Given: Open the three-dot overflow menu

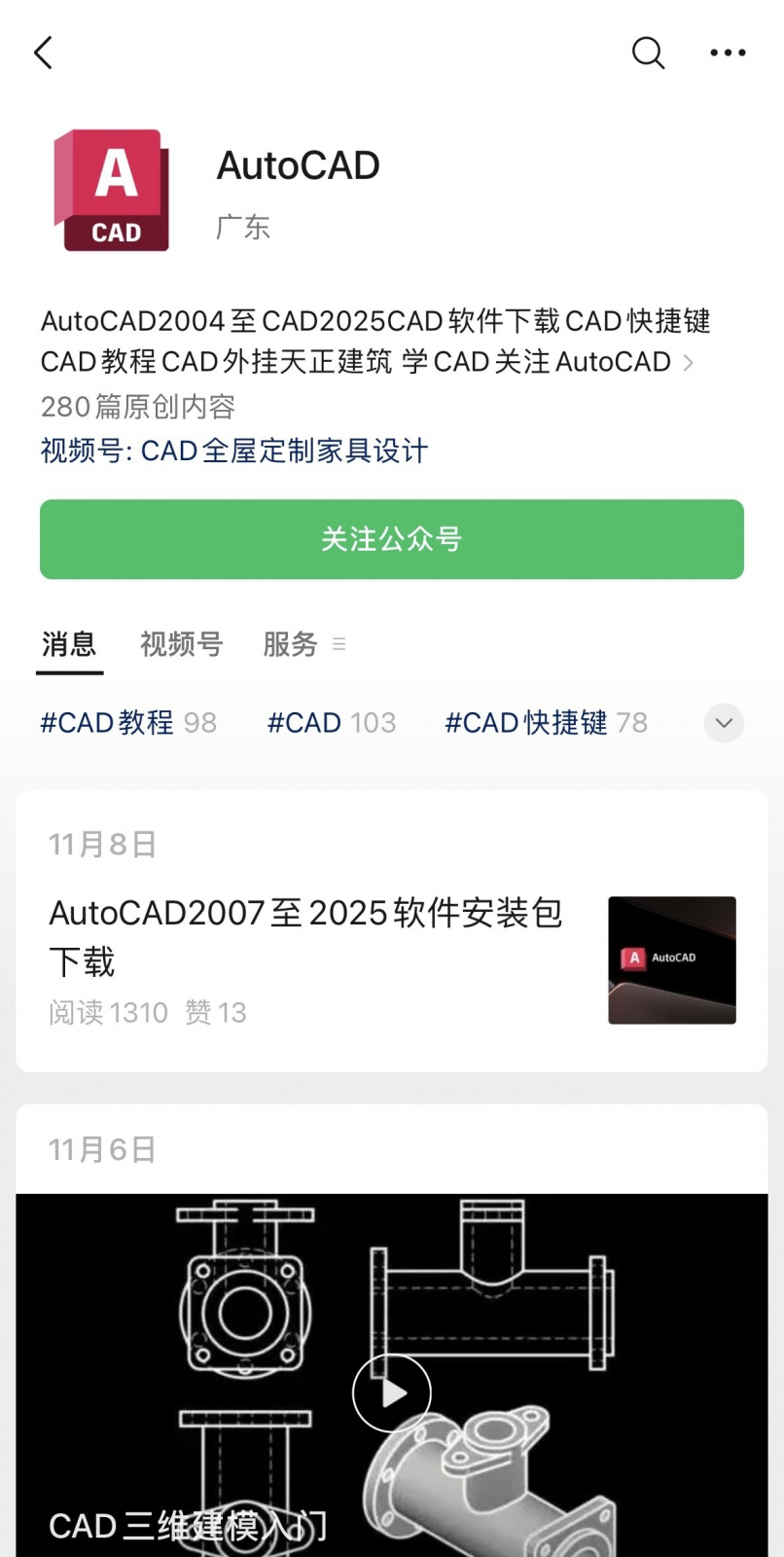Looking at the screenshot, I should (728, 53).
